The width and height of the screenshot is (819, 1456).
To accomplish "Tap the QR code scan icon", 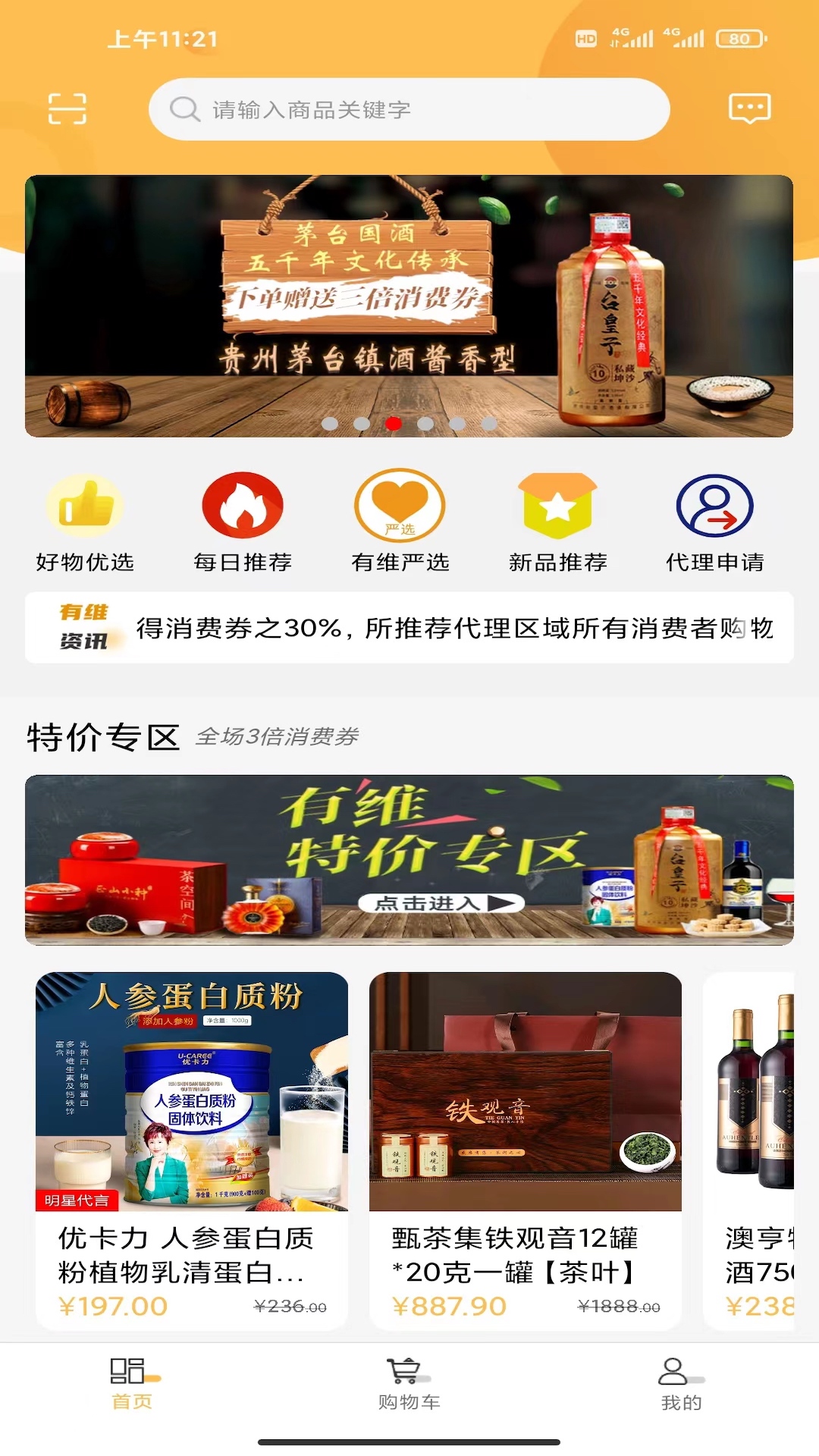I will tap(67, 108).
